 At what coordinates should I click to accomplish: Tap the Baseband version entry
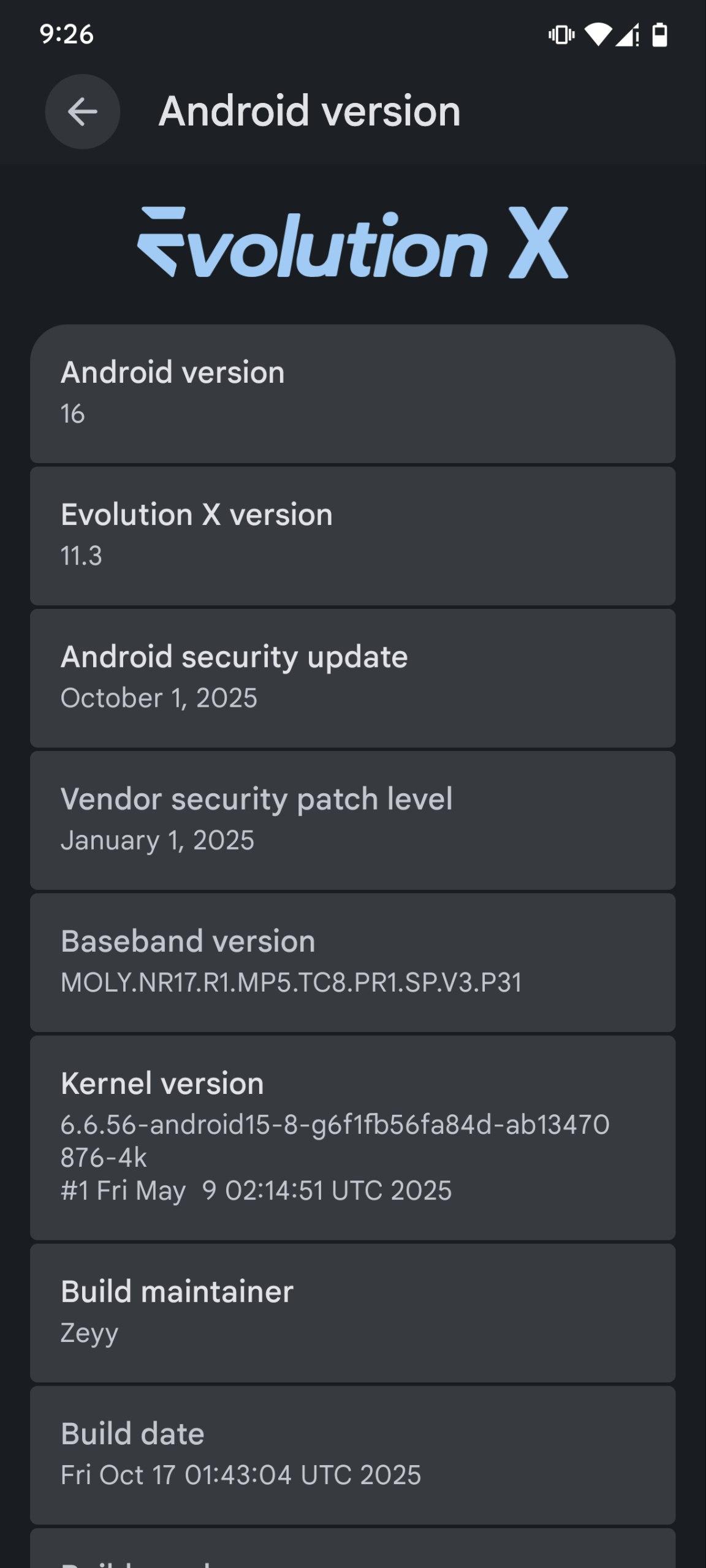[352, 962]
